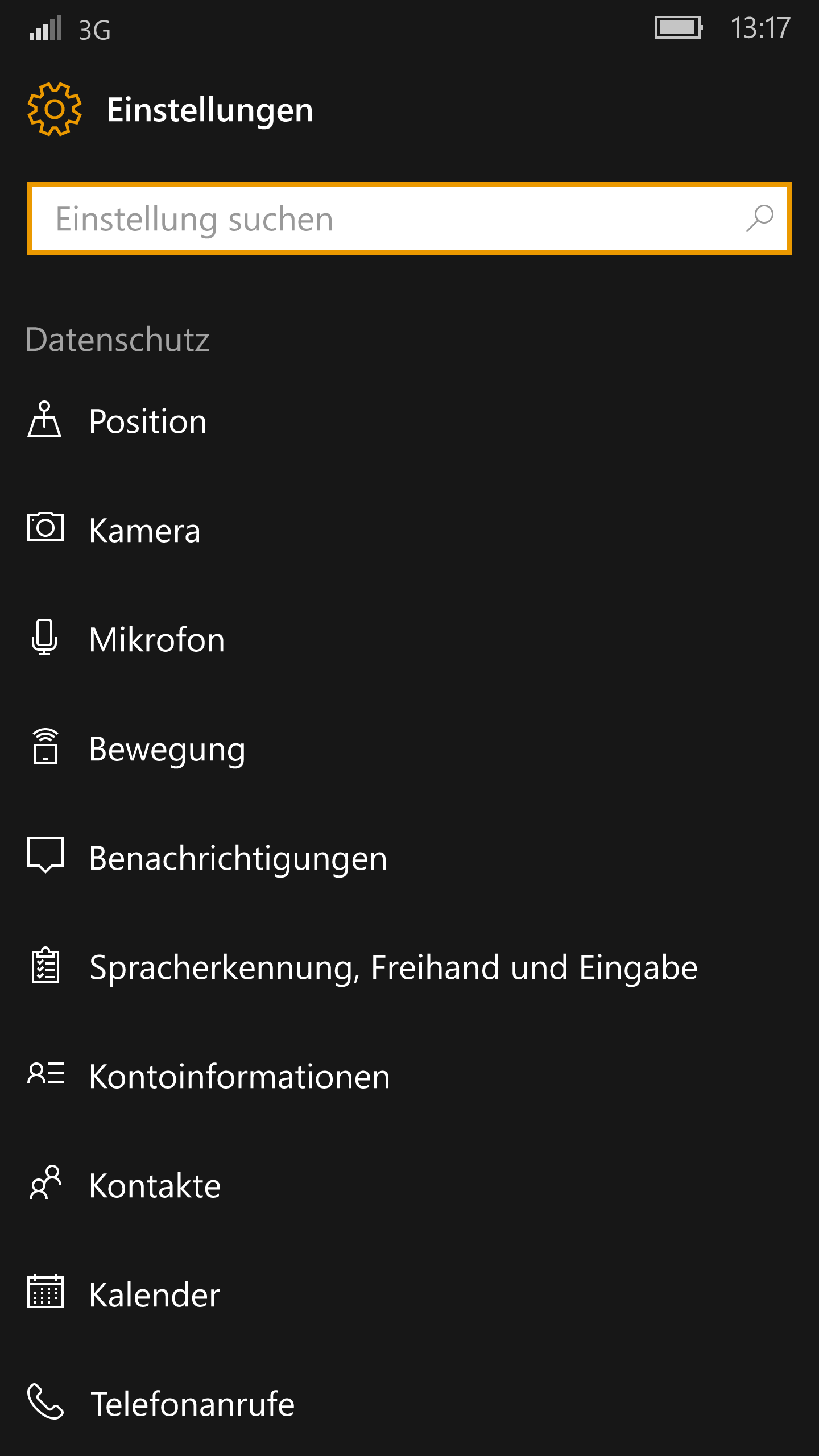This screenshot has height=1456, width=819.
Task: Go to Benachrichtigungen settings
Action: 409,858
